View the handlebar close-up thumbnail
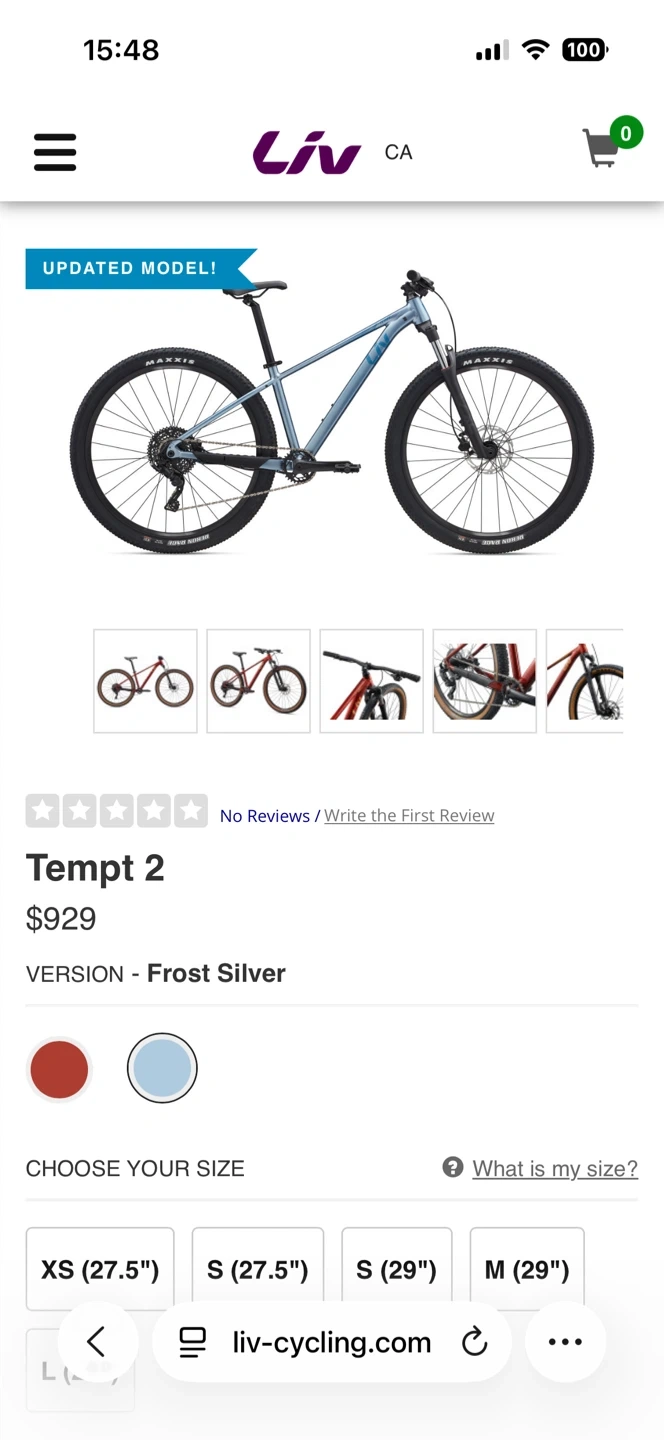 pyautogui.click(x=371, y=682)
